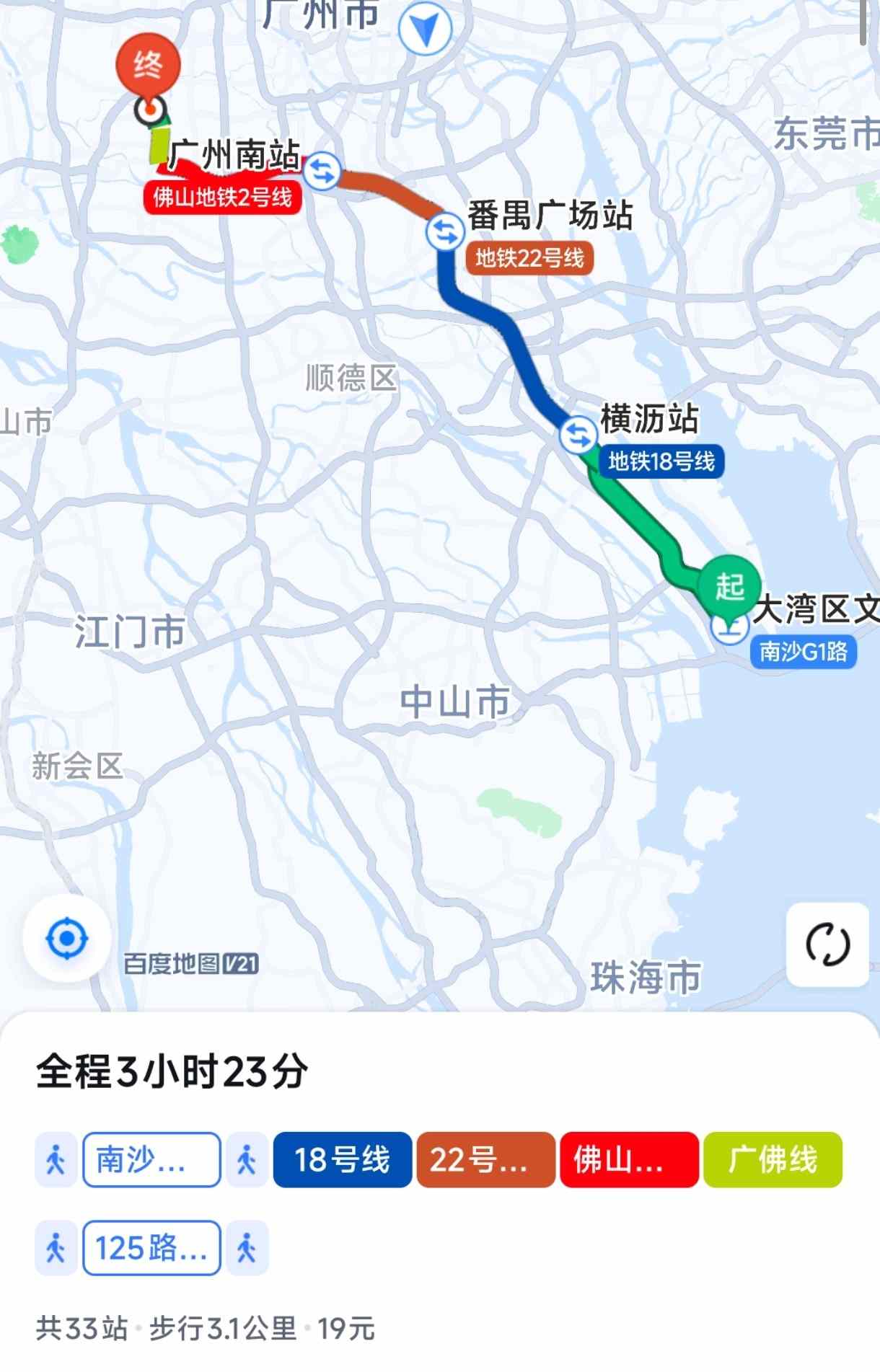Tap the red 佛山 line chip
The image size is (880, 1372).
[629, 1160]
